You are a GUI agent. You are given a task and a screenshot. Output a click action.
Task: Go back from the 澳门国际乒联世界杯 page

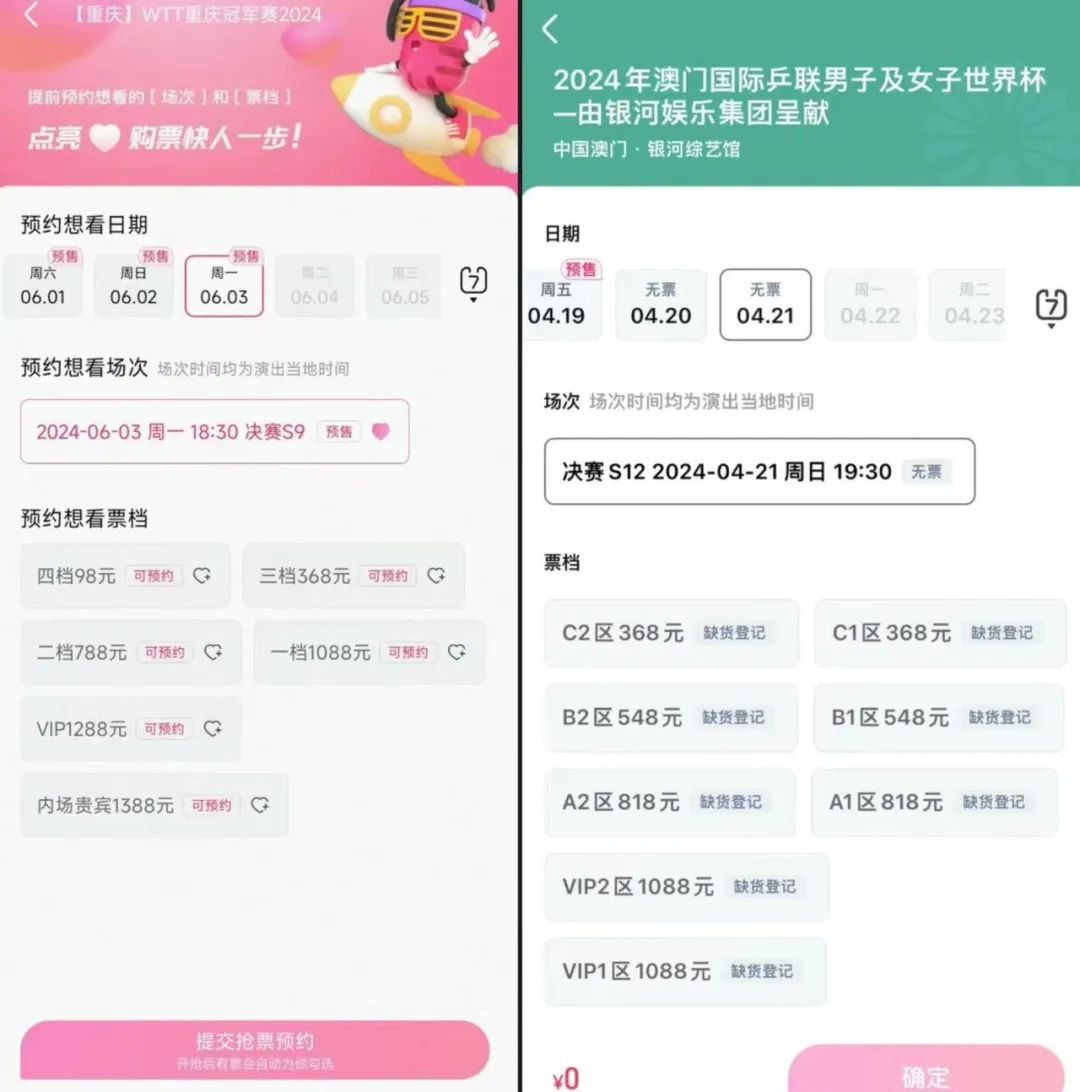pyautogui.click(x=550, y=29)
